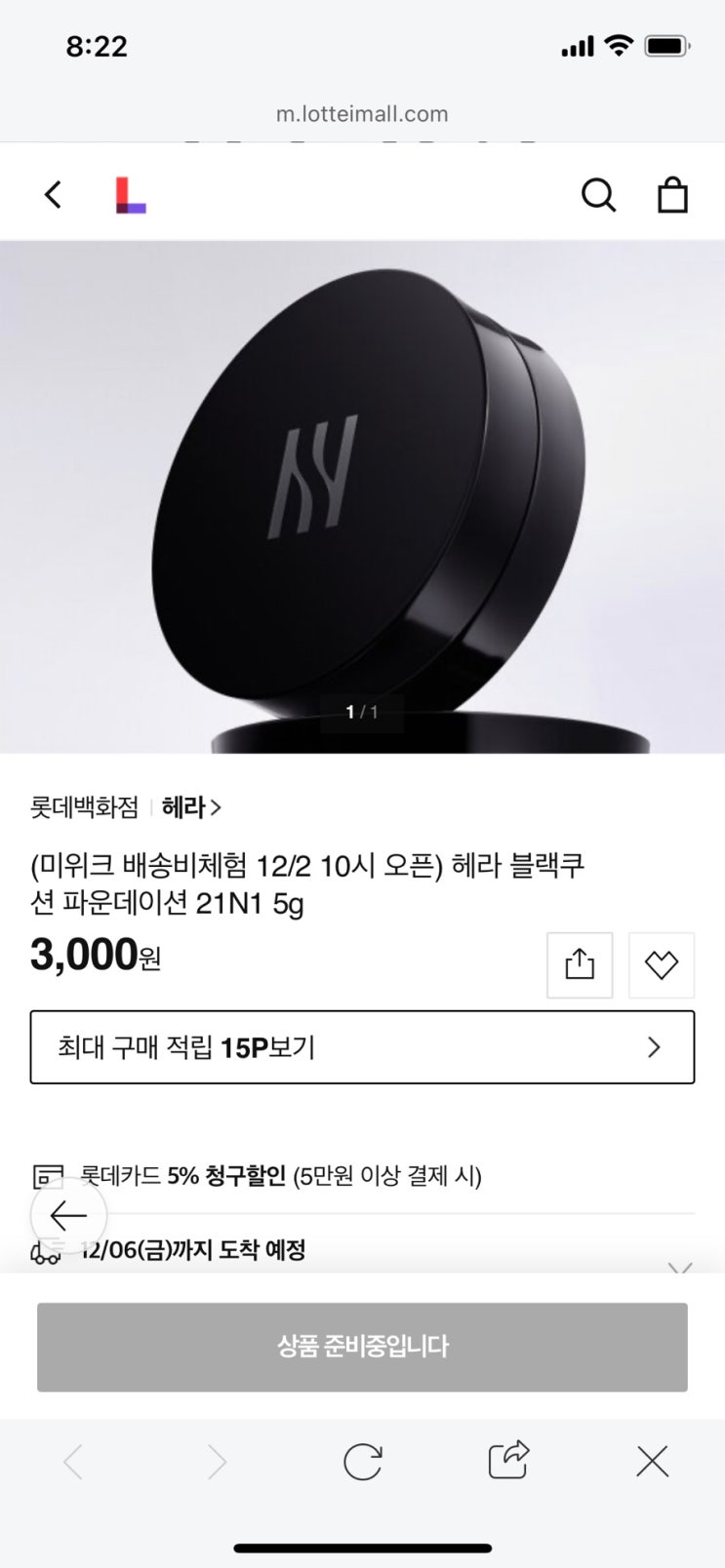Tap the m.lotteimall.com address bar
This screenshot has height=1568, width=725.
pos(362,114)
